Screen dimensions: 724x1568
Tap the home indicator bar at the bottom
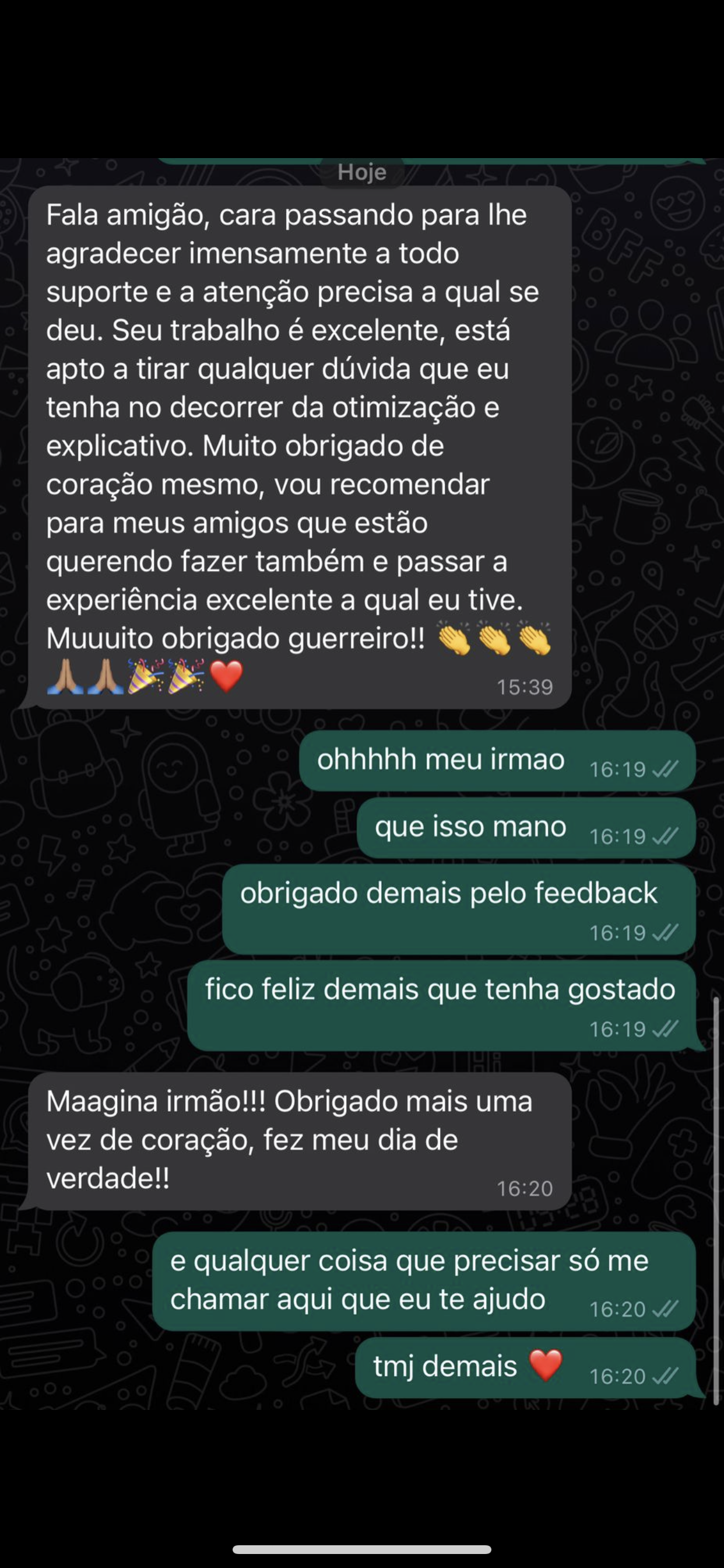coord(361,1550)
